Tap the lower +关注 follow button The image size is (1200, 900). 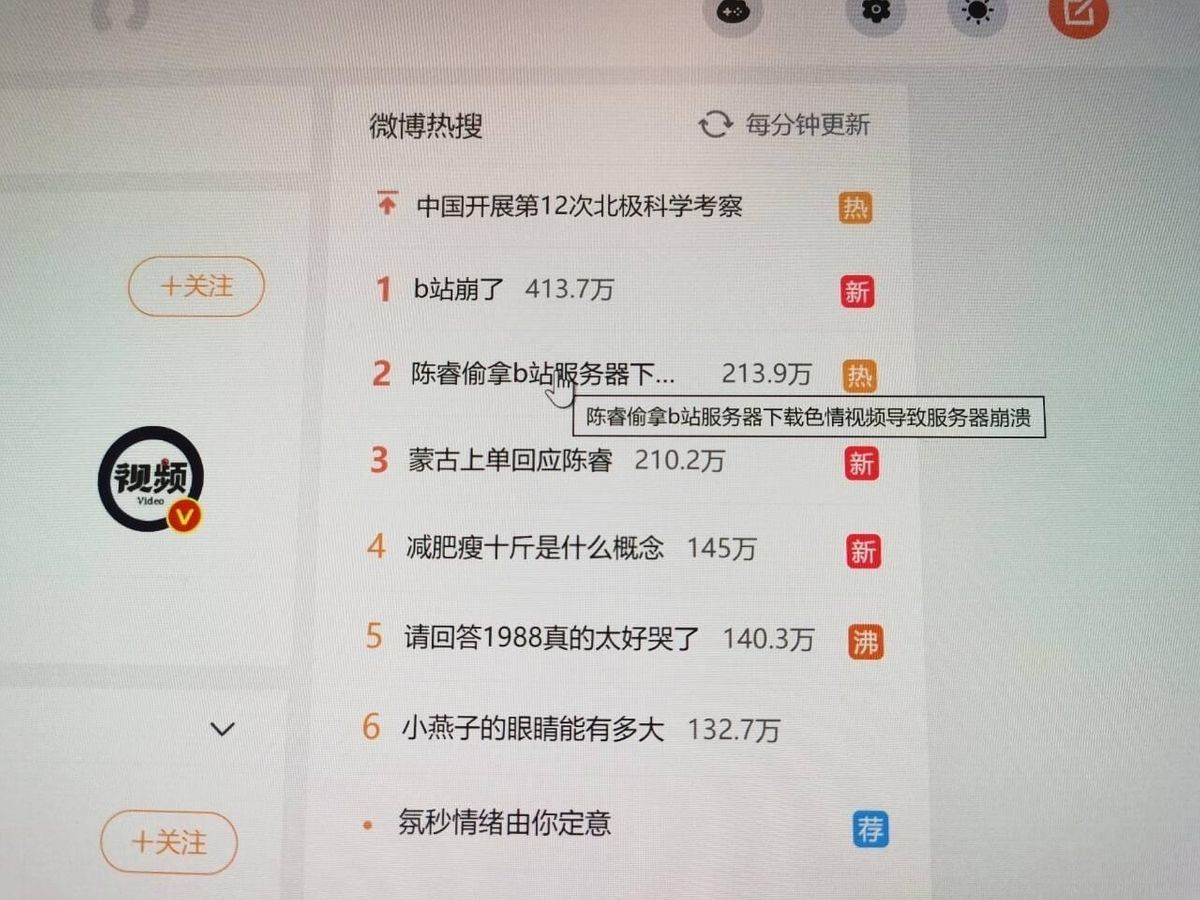tap(169, 842)
